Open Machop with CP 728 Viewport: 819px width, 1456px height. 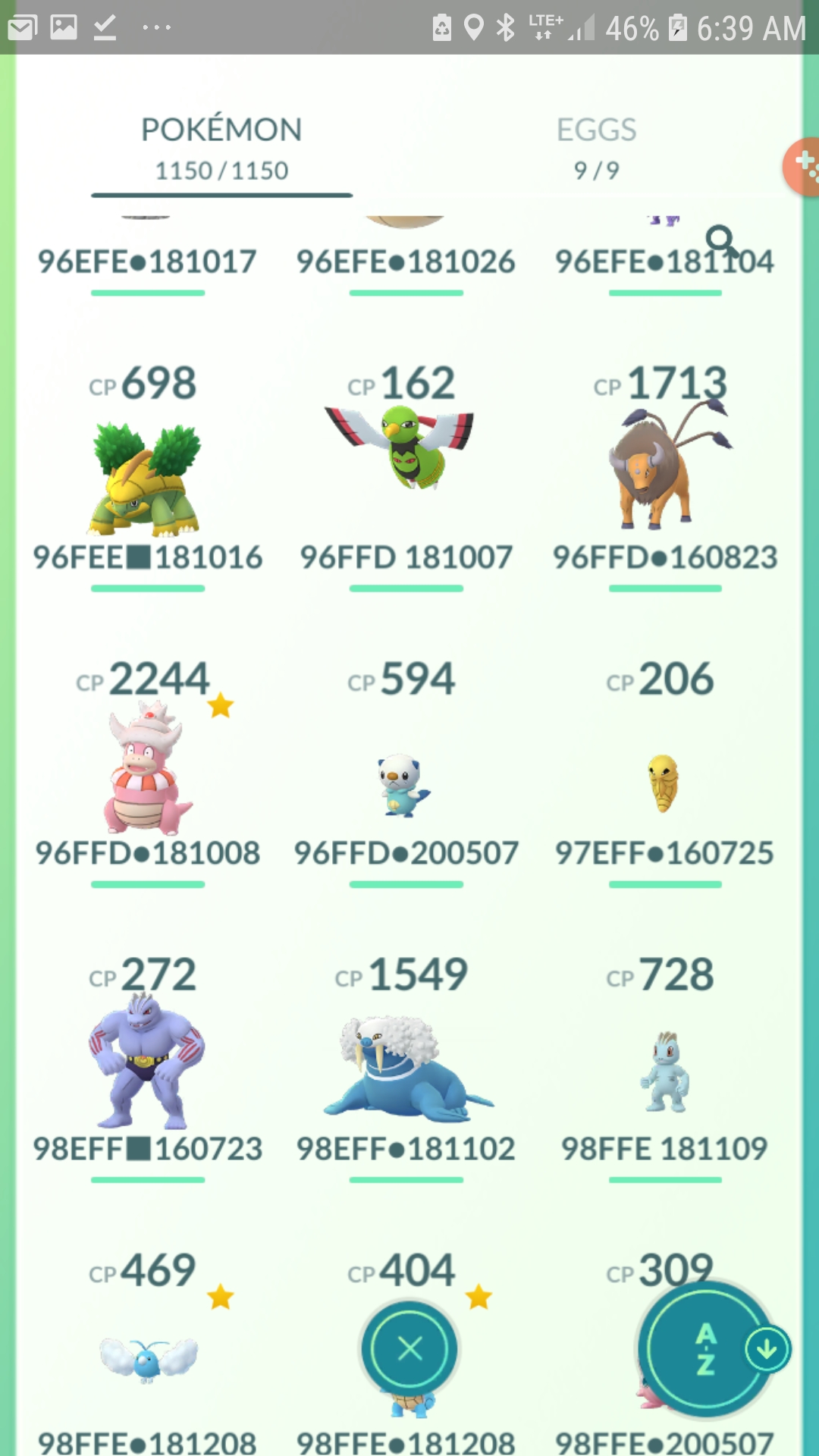tap(663, 1073)
